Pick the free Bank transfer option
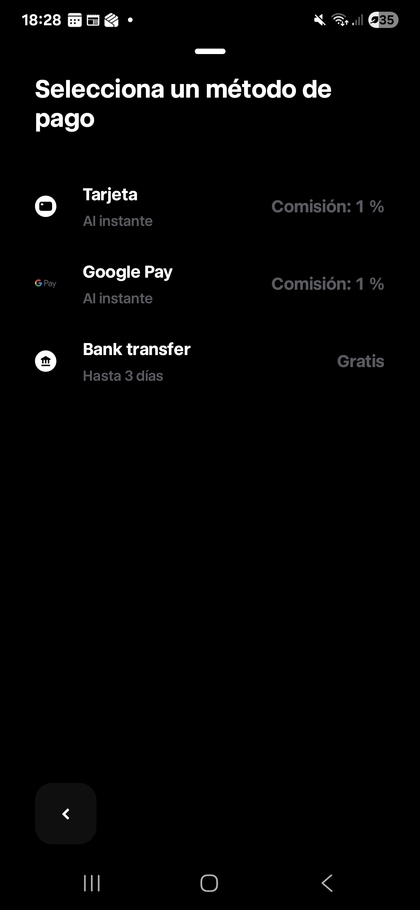This screenshot has height=910, width=420. click(x=209, y=361)
